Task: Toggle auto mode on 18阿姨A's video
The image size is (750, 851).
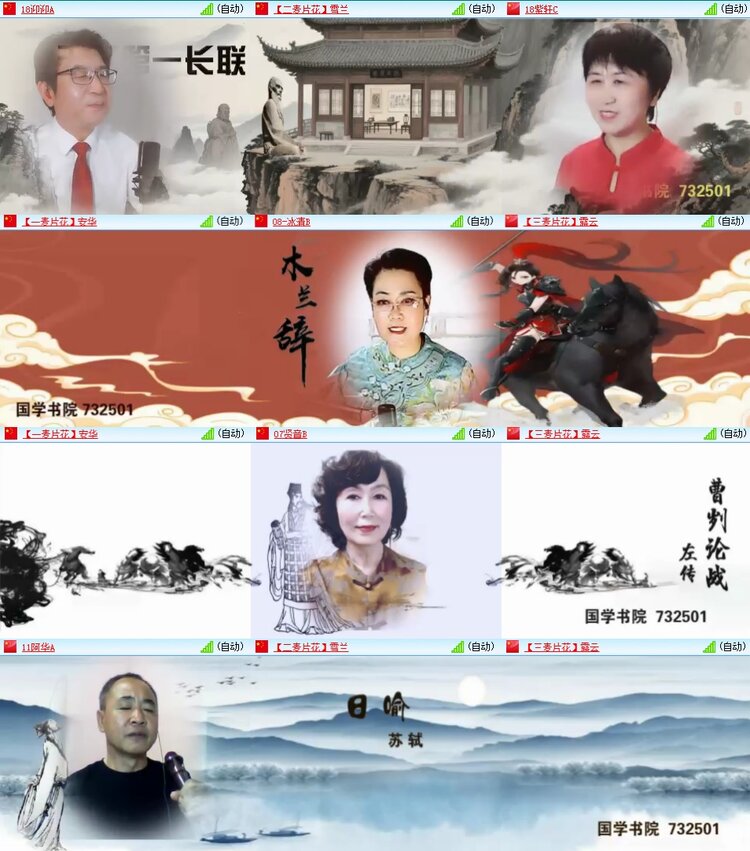Action: (229, 9)
